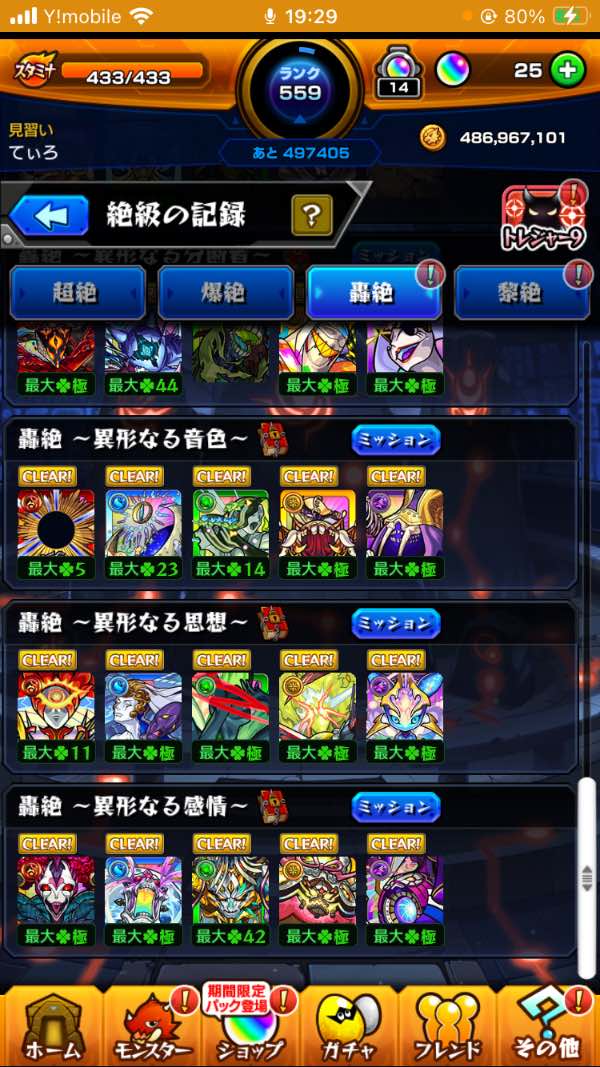The height and width of the screenshot is (1067, 600).
Task: Open the 異形なる感情 monster with 最大42
Action: coord(230,890)
